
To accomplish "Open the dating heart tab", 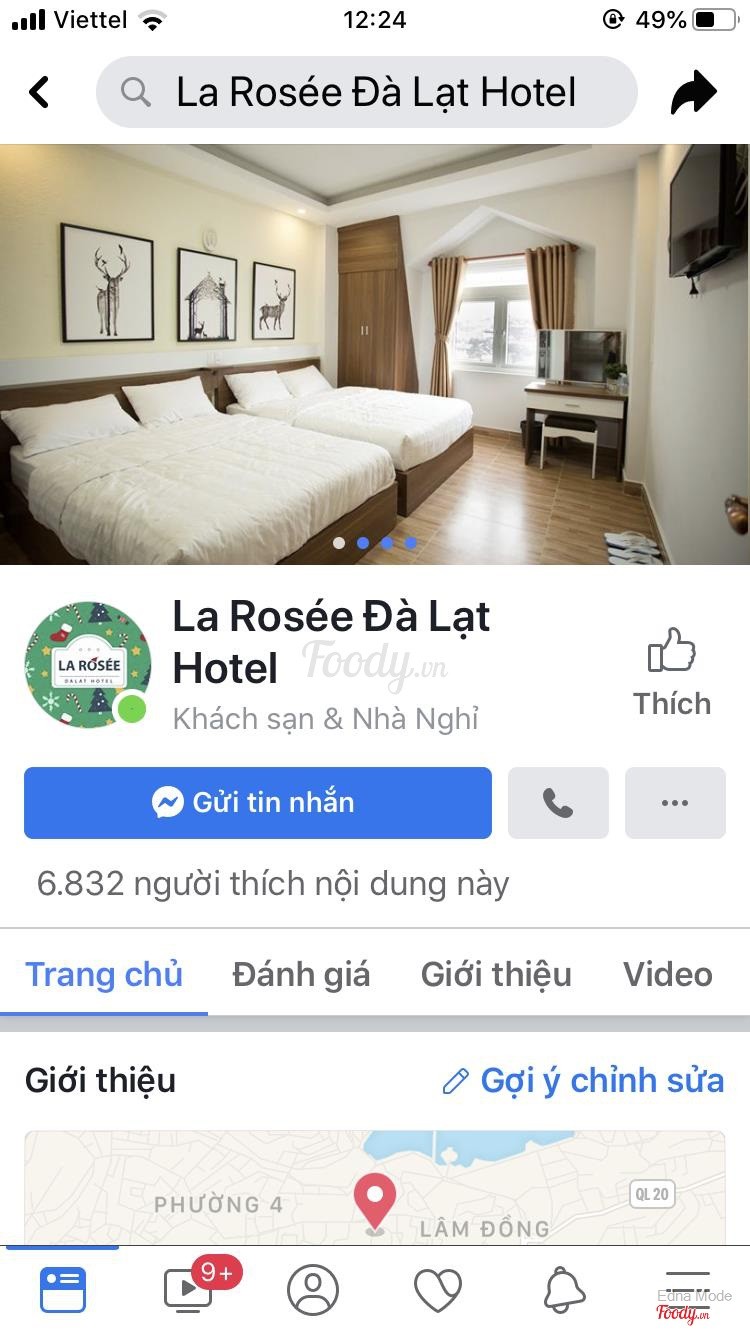I will point(438,1290).
